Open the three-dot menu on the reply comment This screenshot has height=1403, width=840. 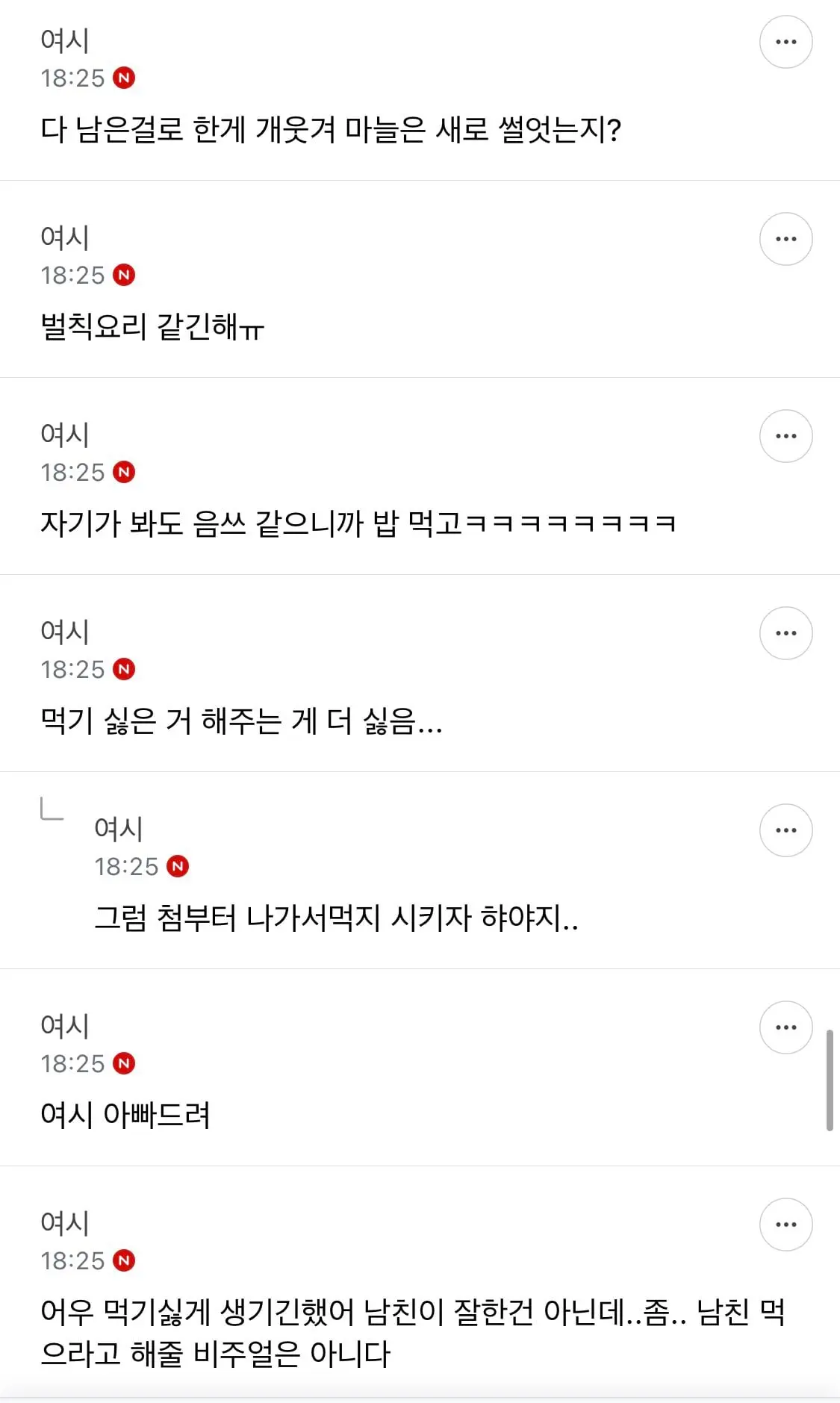(x=786, y=830)
